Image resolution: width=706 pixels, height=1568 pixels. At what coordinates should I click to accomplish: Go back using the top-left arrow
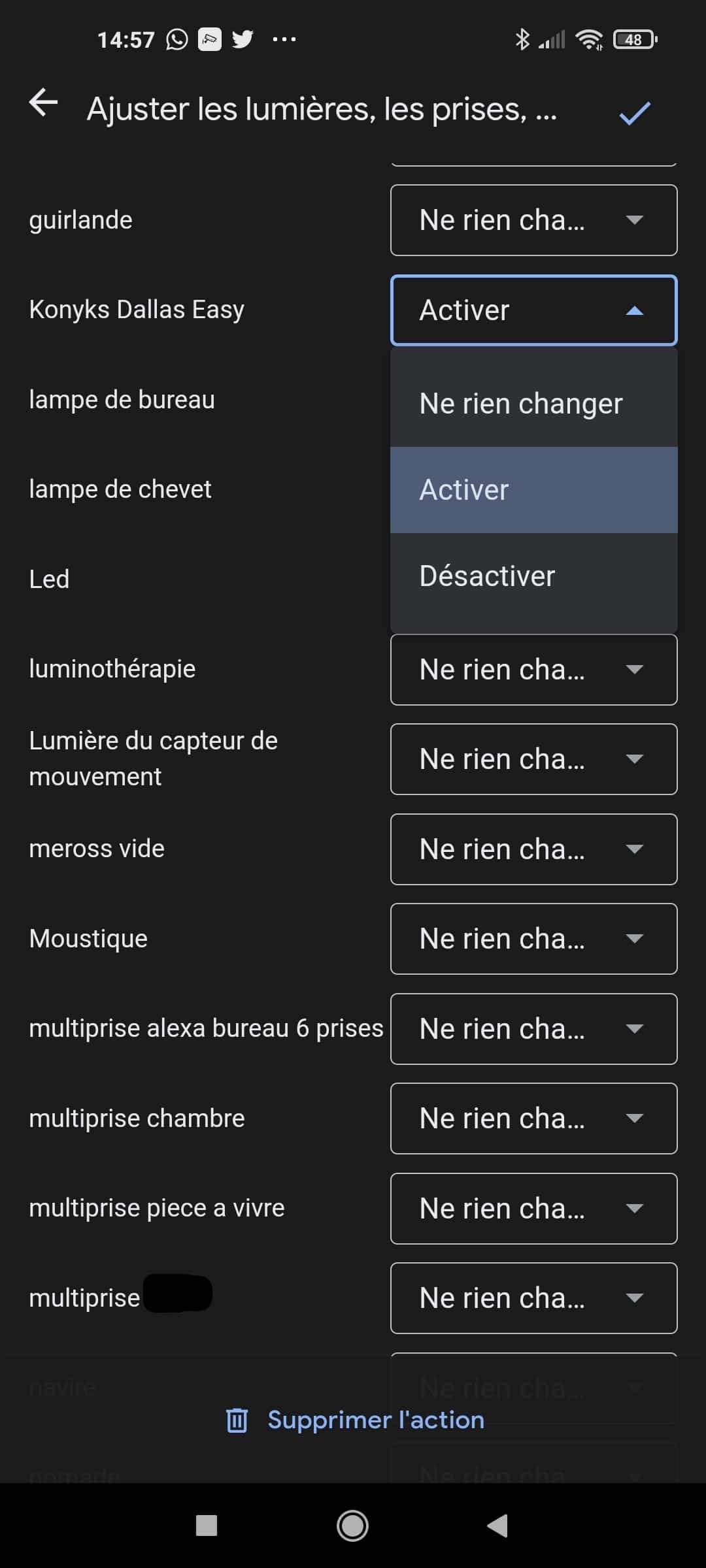(x=44, y=103)
